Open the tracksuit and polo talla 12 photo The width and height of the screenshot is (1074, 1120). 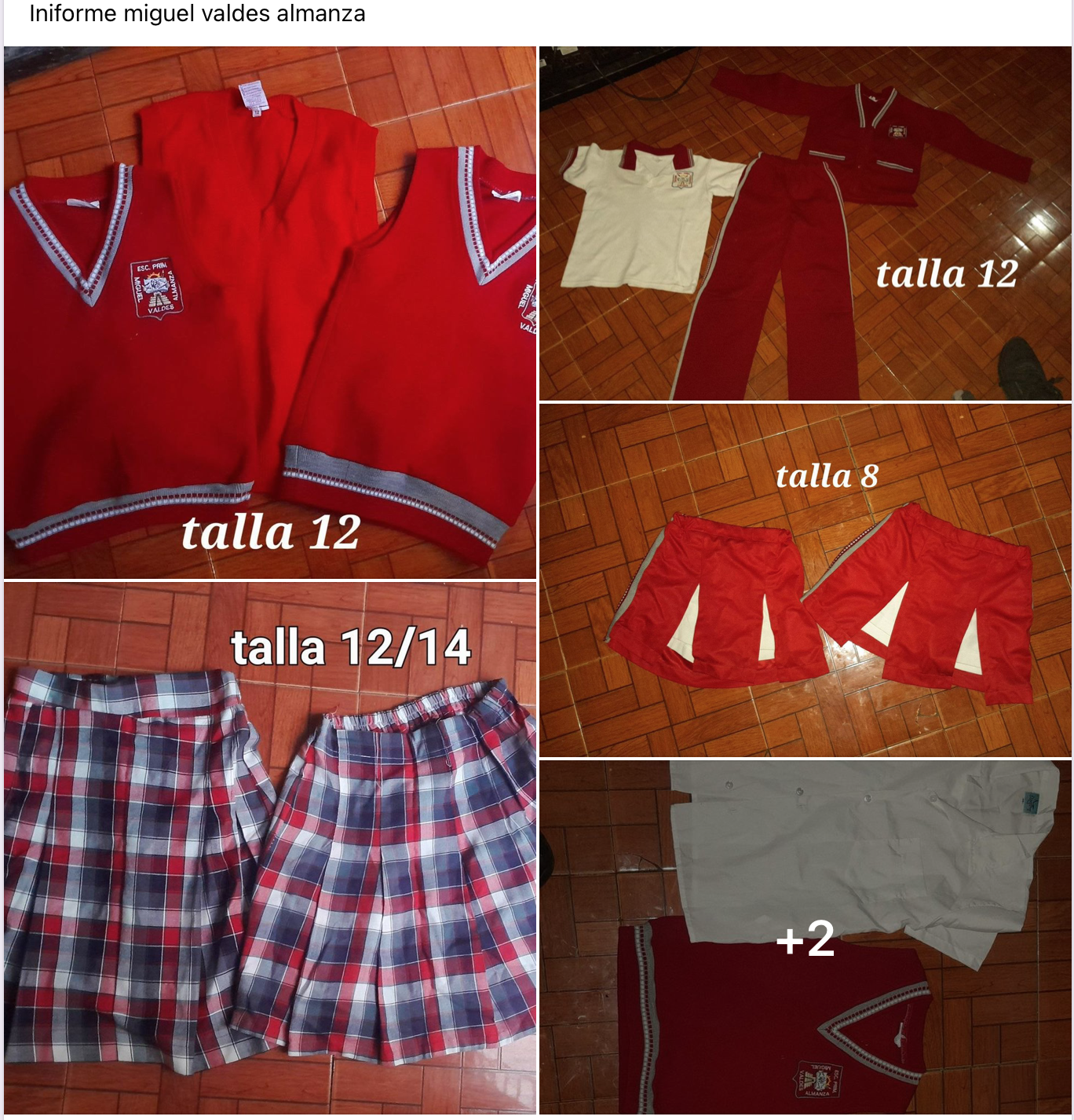pyautogui.click(x=805, y=223)
